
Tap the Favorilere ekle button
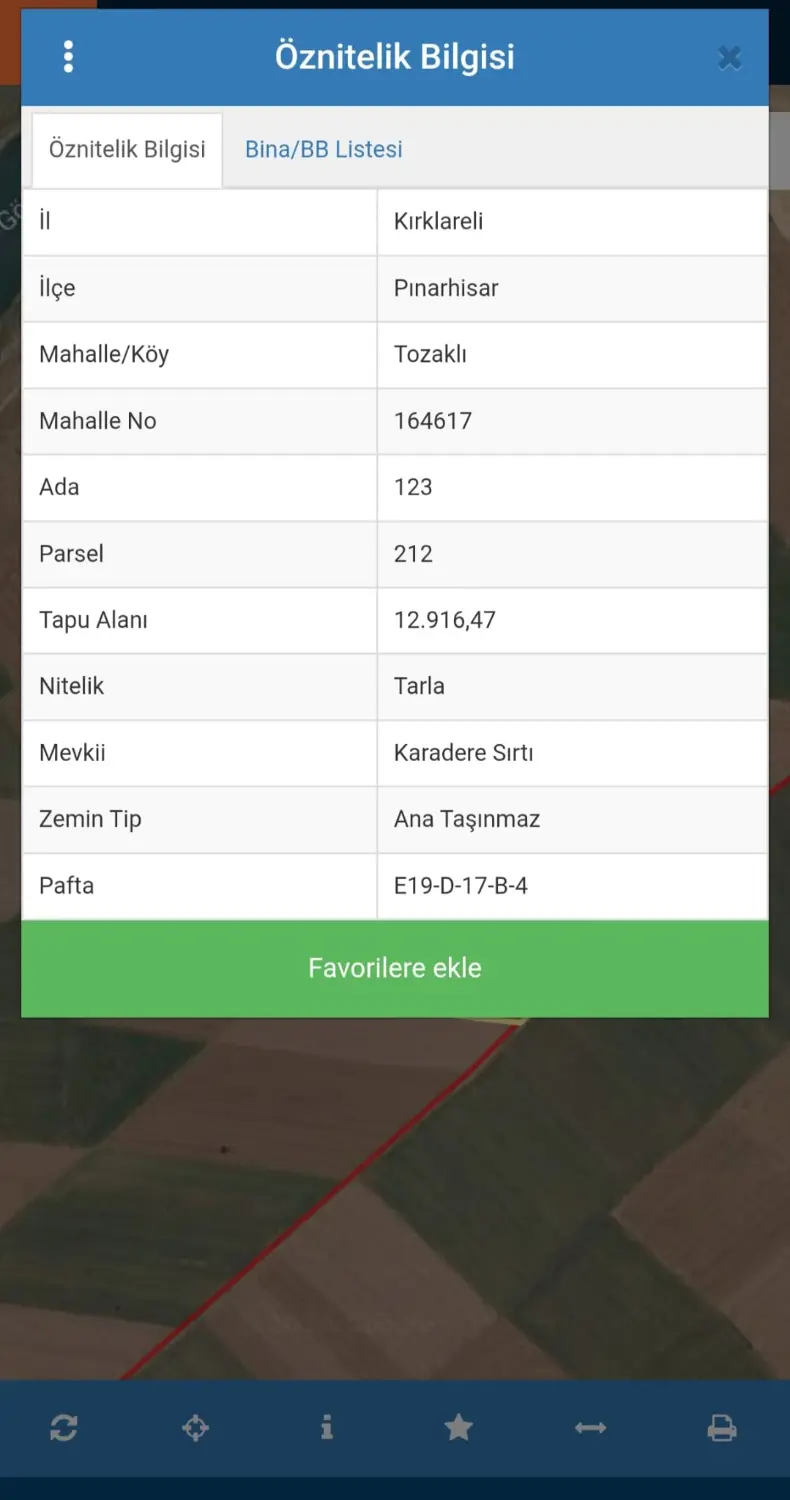395,968
